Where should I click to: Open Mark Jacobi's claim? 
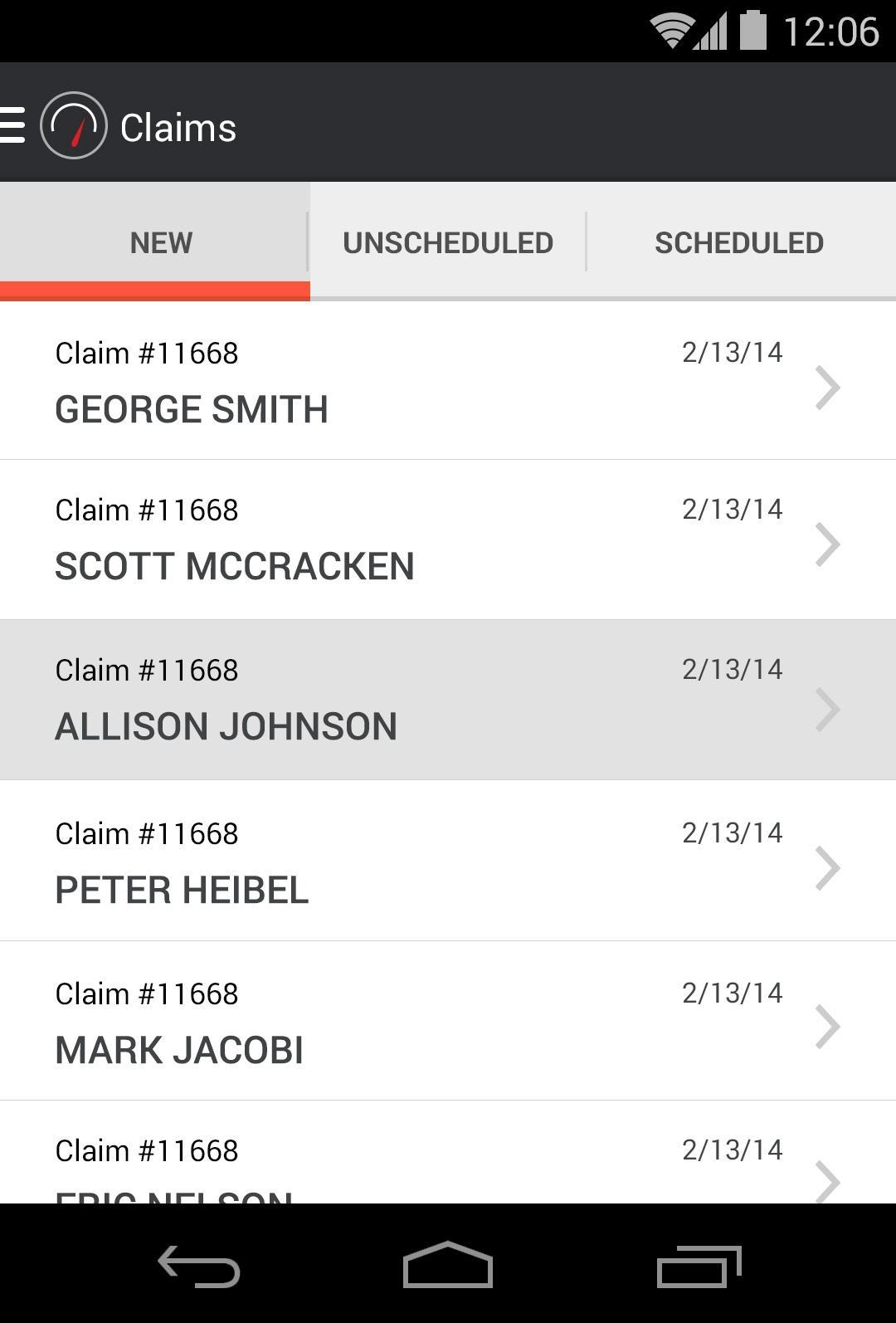pos(448,1021)
